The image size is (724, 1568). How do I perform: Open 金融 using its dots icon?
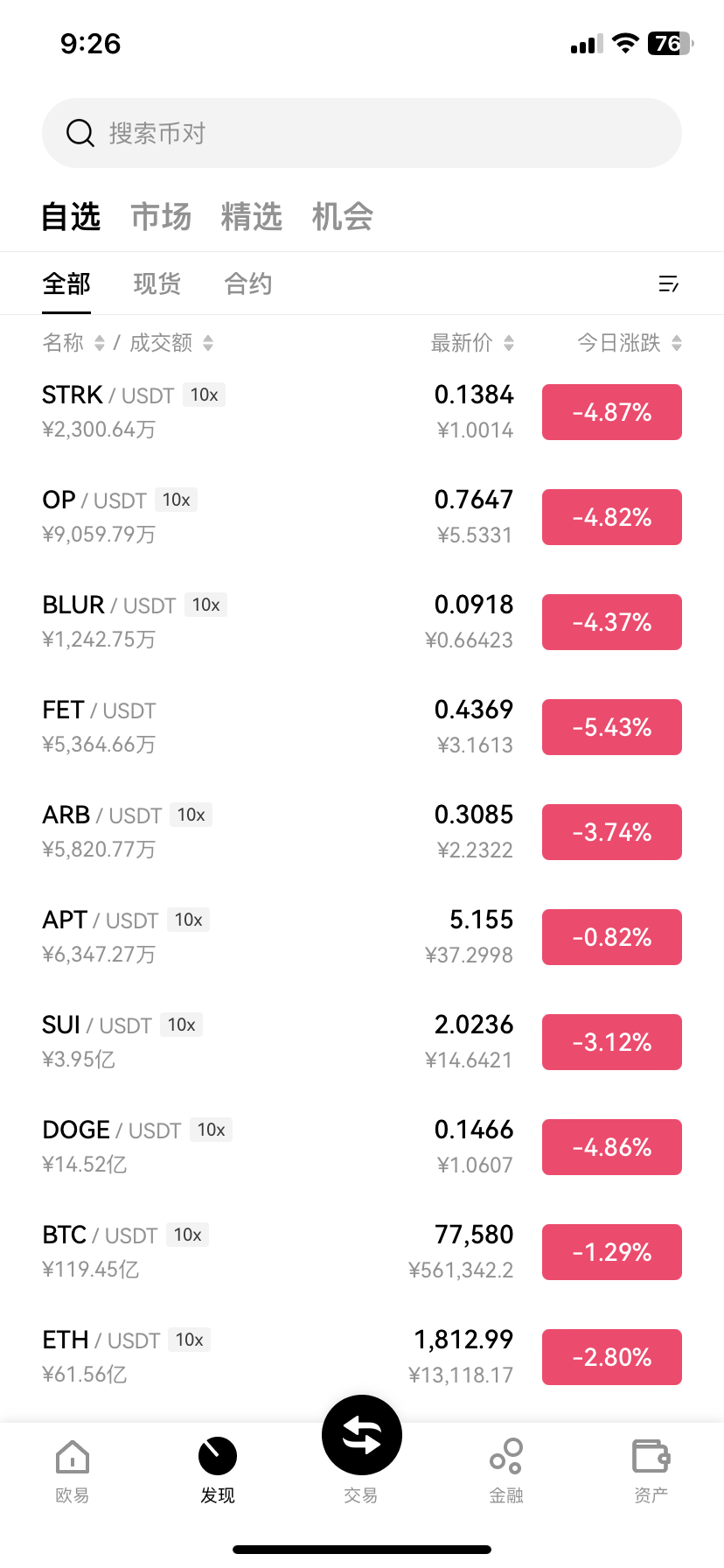coord(506,1458)
